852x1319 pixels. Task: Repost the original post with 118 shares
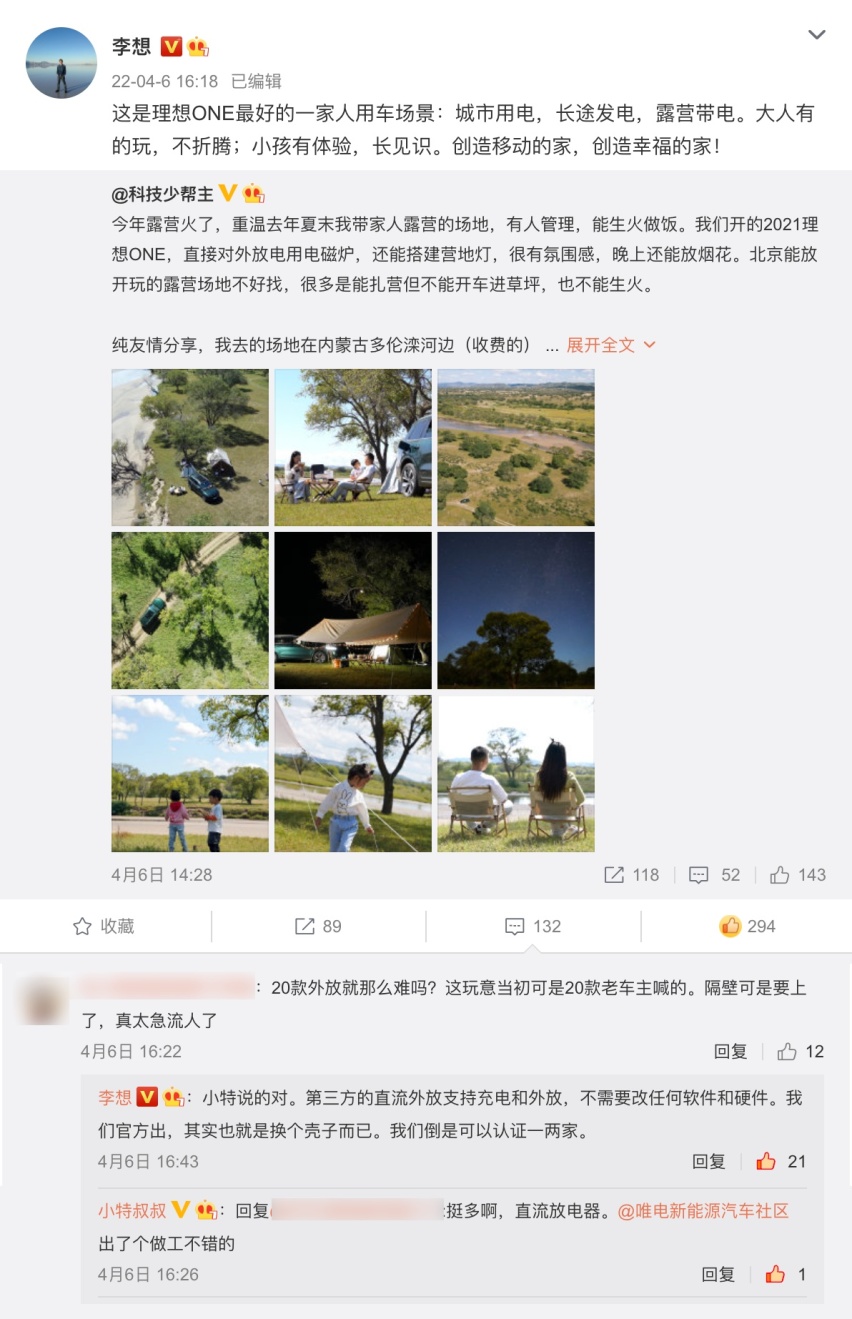coord(632,875)
